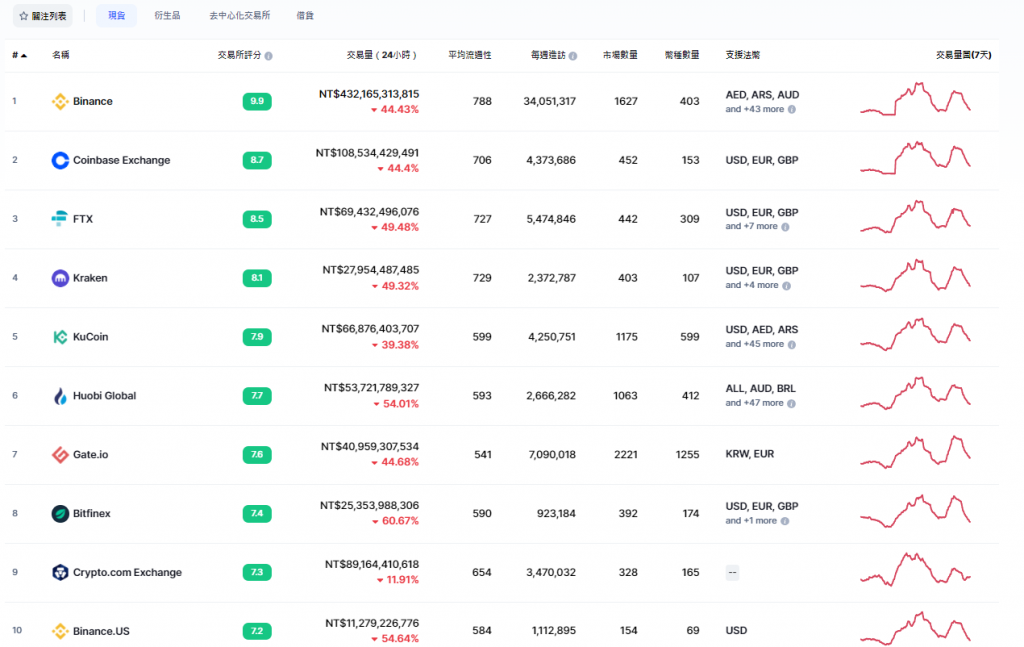The width and height of the screenshot is (1024, 647).
Task: Open the KuCoin exchange row
Action: [x=90, y=337]
